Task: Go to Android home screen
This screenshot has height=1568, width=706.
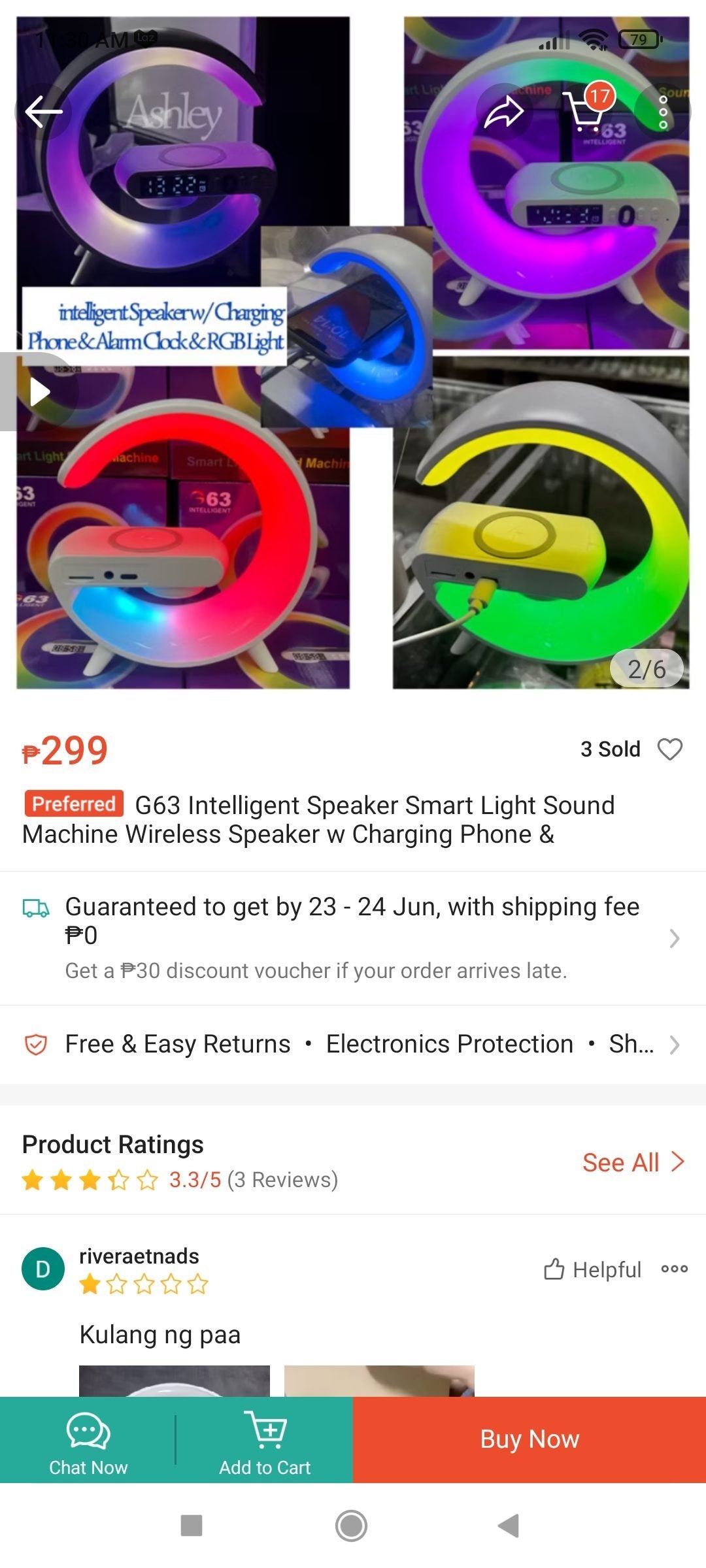Action: 351,1526
